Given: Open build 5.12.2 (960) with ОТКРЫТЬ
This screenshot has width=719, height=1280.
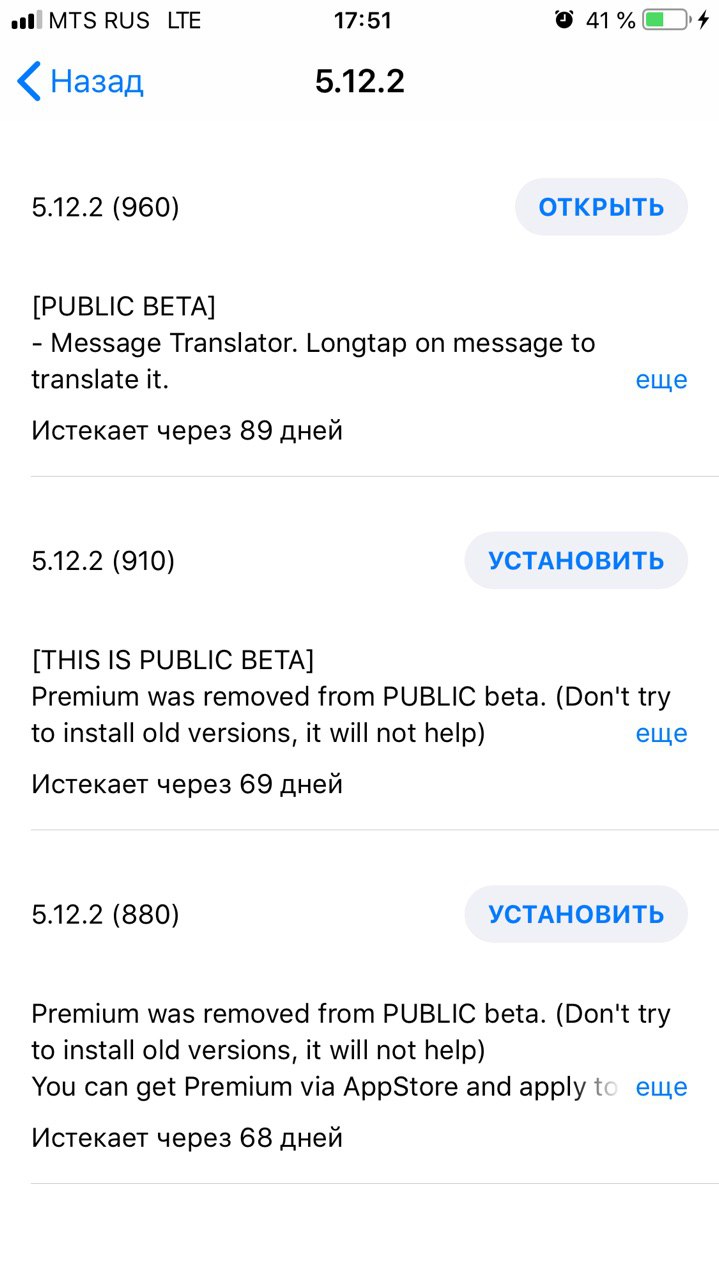Looking at the screenshot, I should tap(601, 207).
